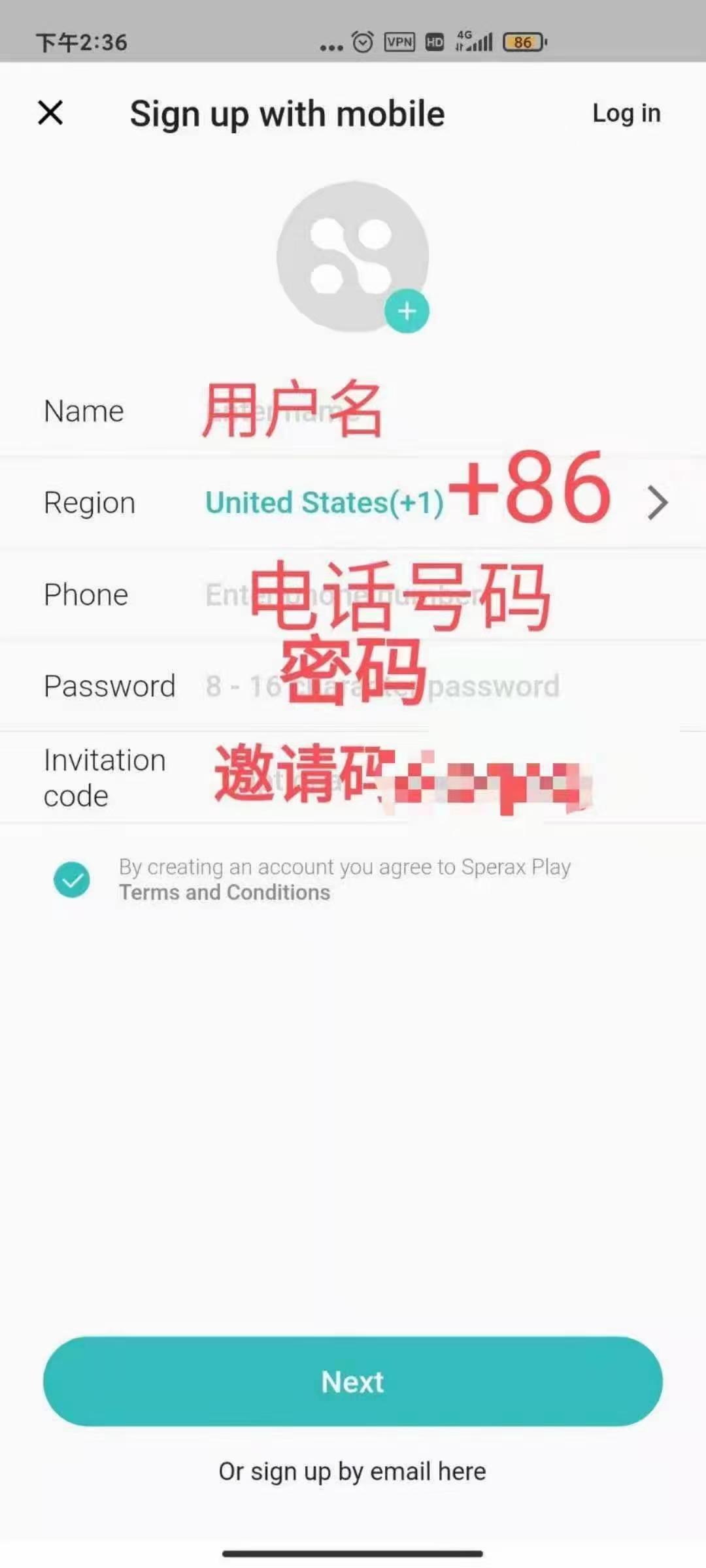This screenshot has width=706, height=1568.
Task: Focus the Name input field
Action: click(x=418, y=412)
